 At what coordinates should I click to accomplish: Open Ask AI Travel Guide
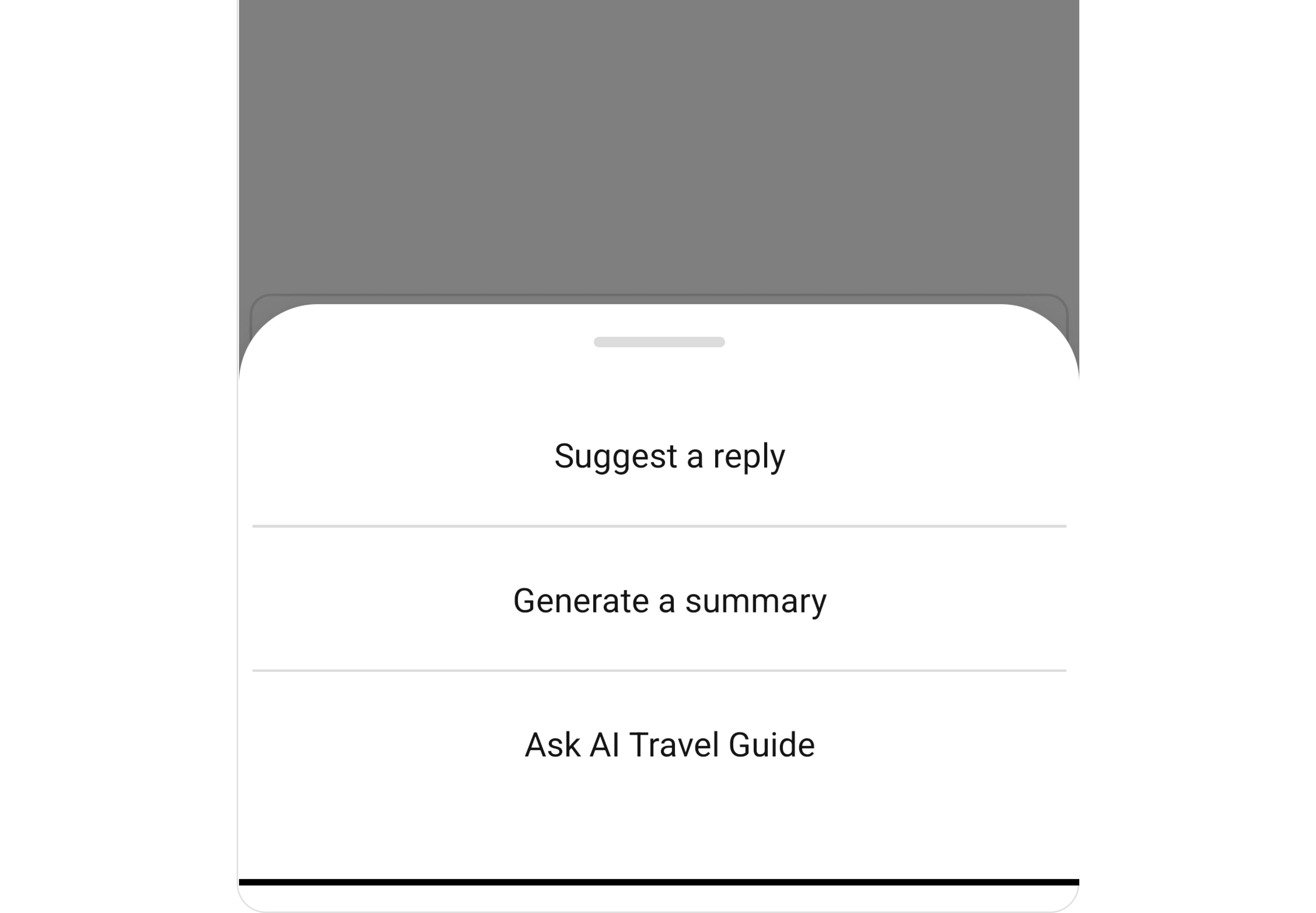(x=669, y=745)
